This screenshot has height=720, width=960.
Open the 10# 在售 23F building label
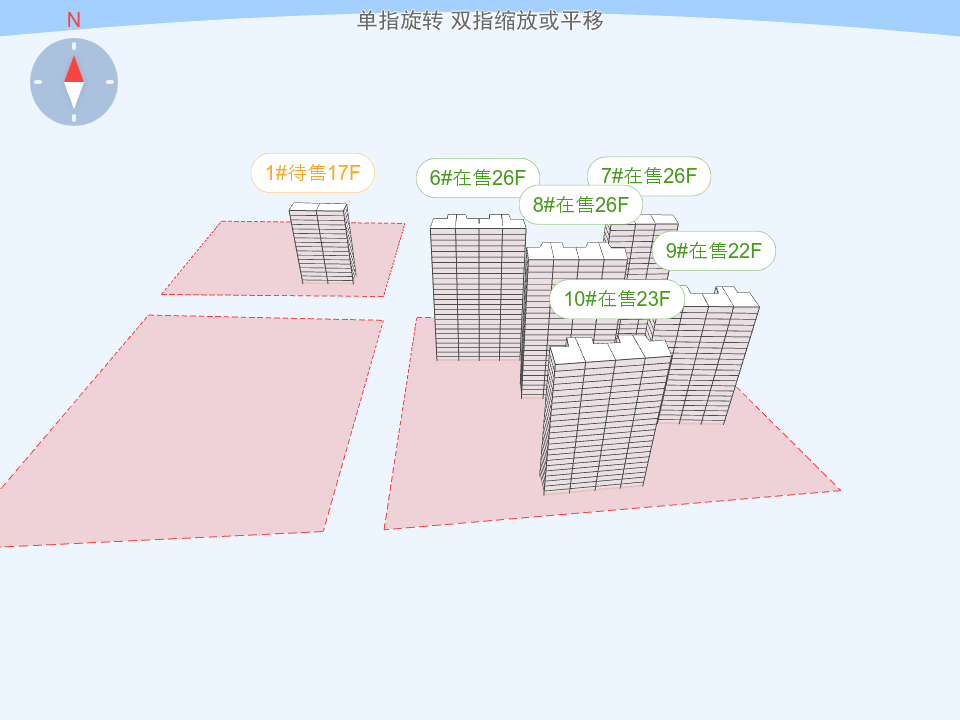click(x=617, y=299)
